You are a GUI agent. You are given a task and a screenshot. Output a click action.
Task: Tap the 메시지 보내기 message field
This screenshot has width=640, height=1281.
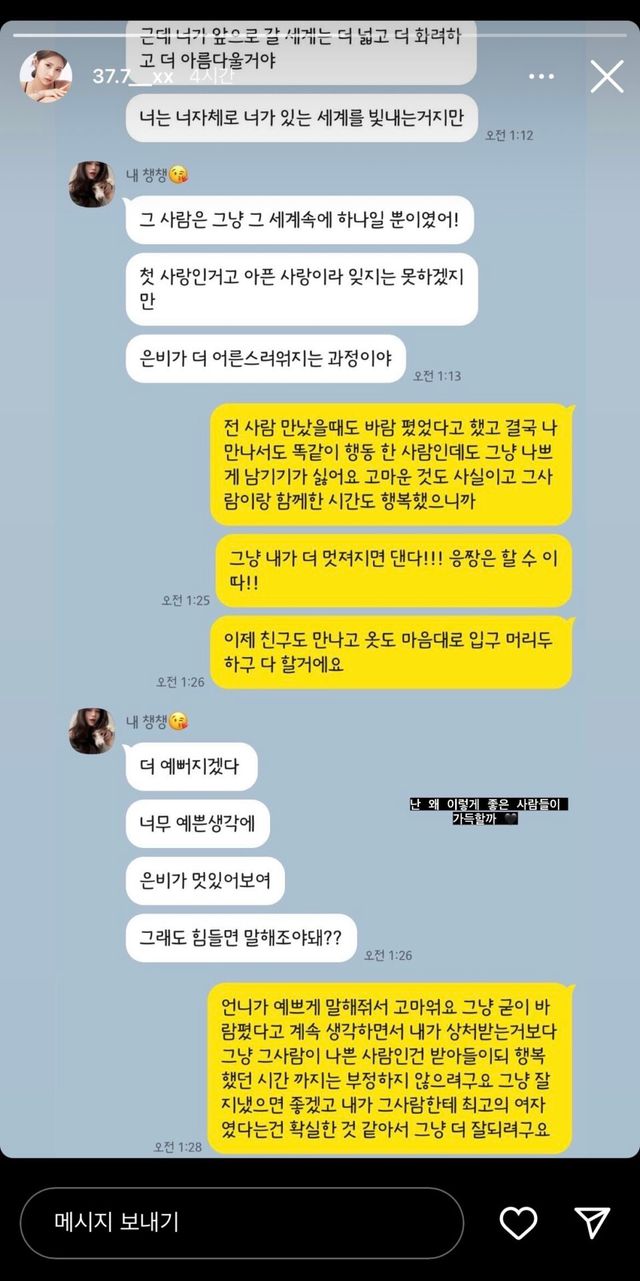click(240, 1222)
